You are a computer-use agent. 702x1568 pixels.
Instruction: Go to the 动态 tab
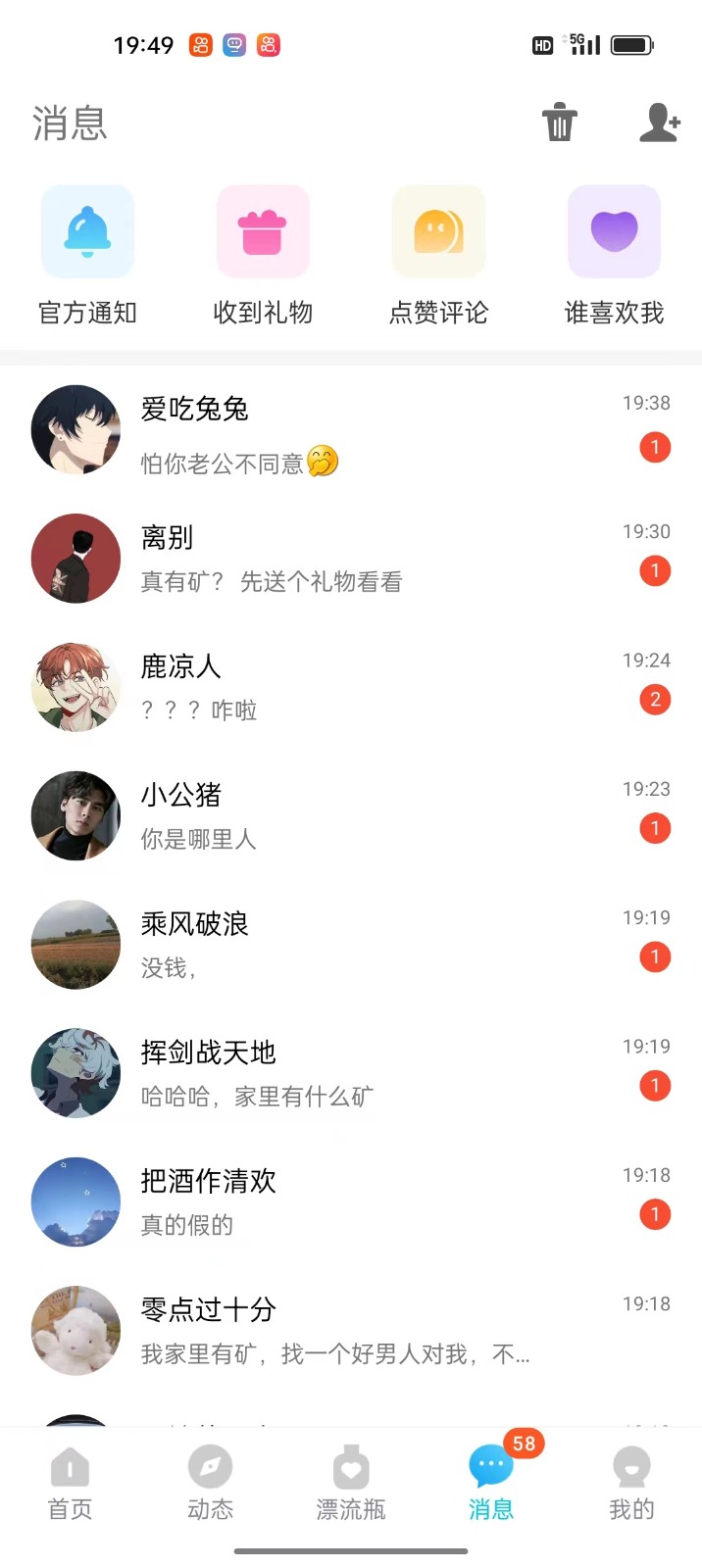[x=210, y=1485]
